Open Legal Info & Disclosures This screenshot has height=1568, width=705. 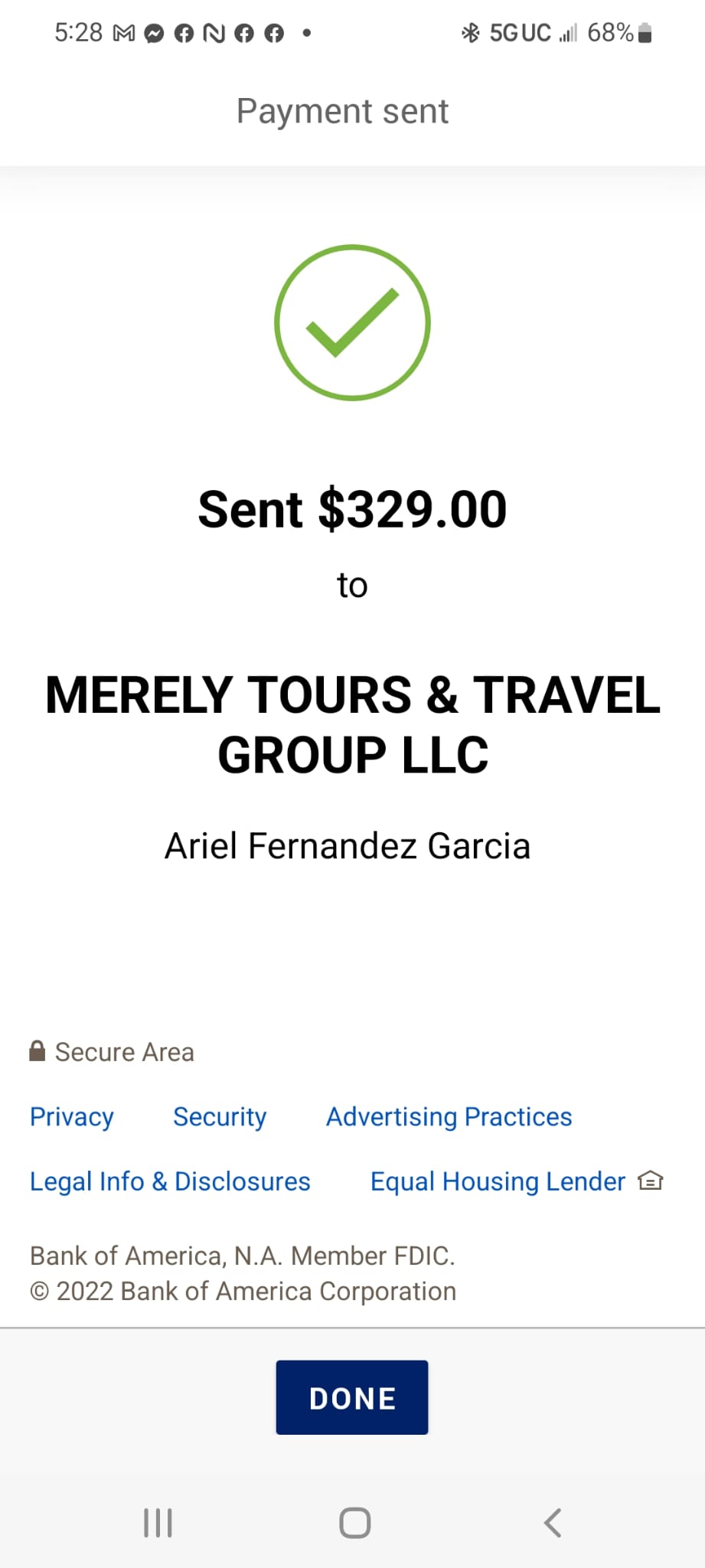click(170, 1181)
